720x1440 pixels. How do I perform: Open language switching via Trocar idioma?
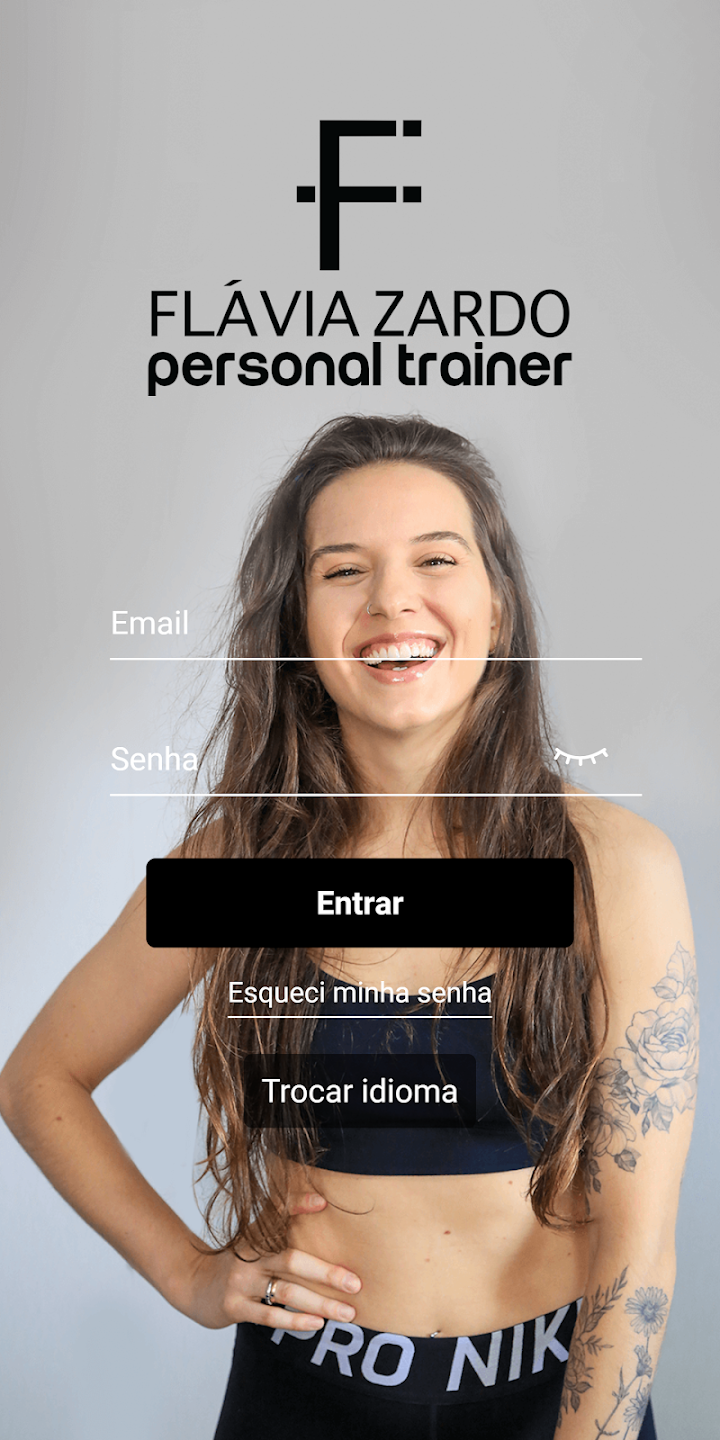click(x=360, y=1092)
